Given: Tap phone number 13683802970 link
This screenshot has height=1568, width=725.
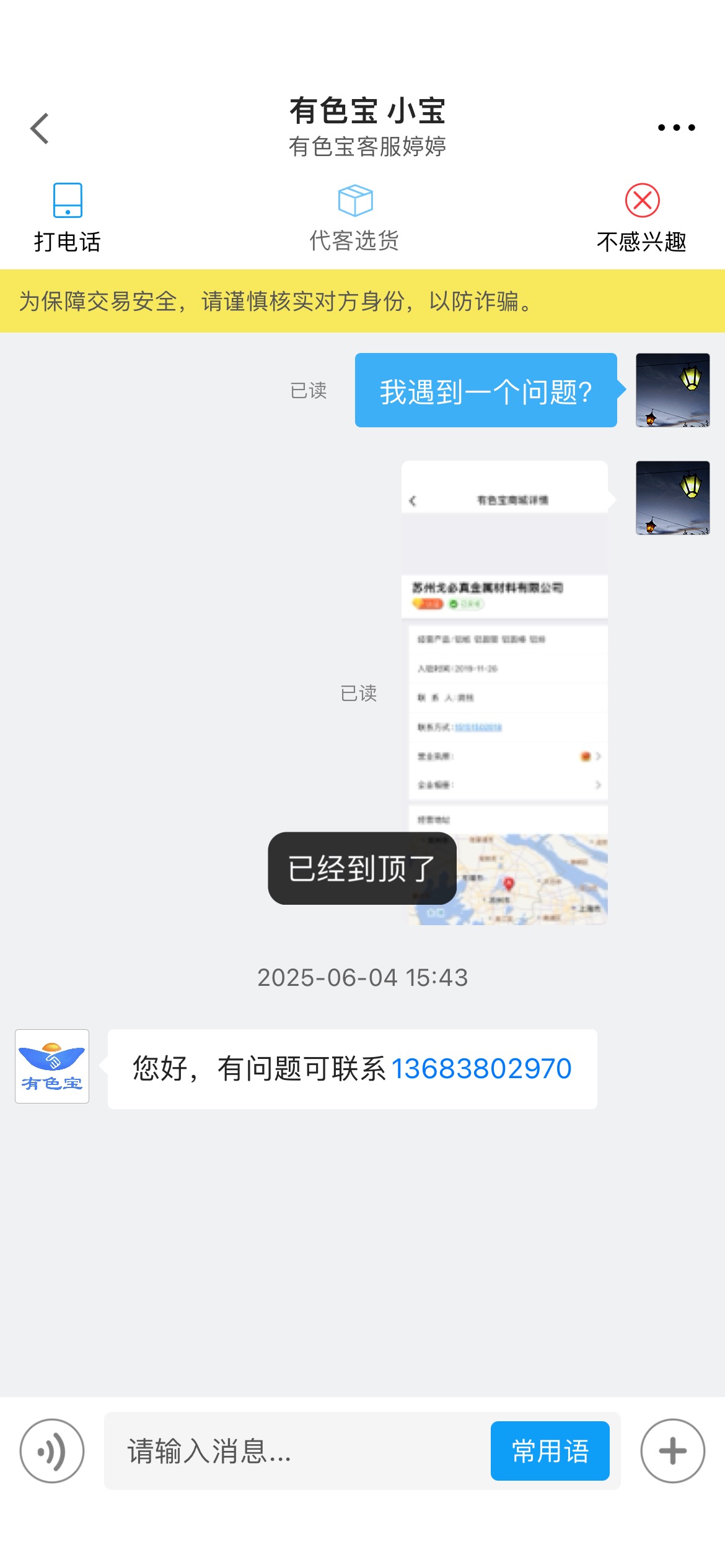Looking at the screenshot, I should (481, 1069).
